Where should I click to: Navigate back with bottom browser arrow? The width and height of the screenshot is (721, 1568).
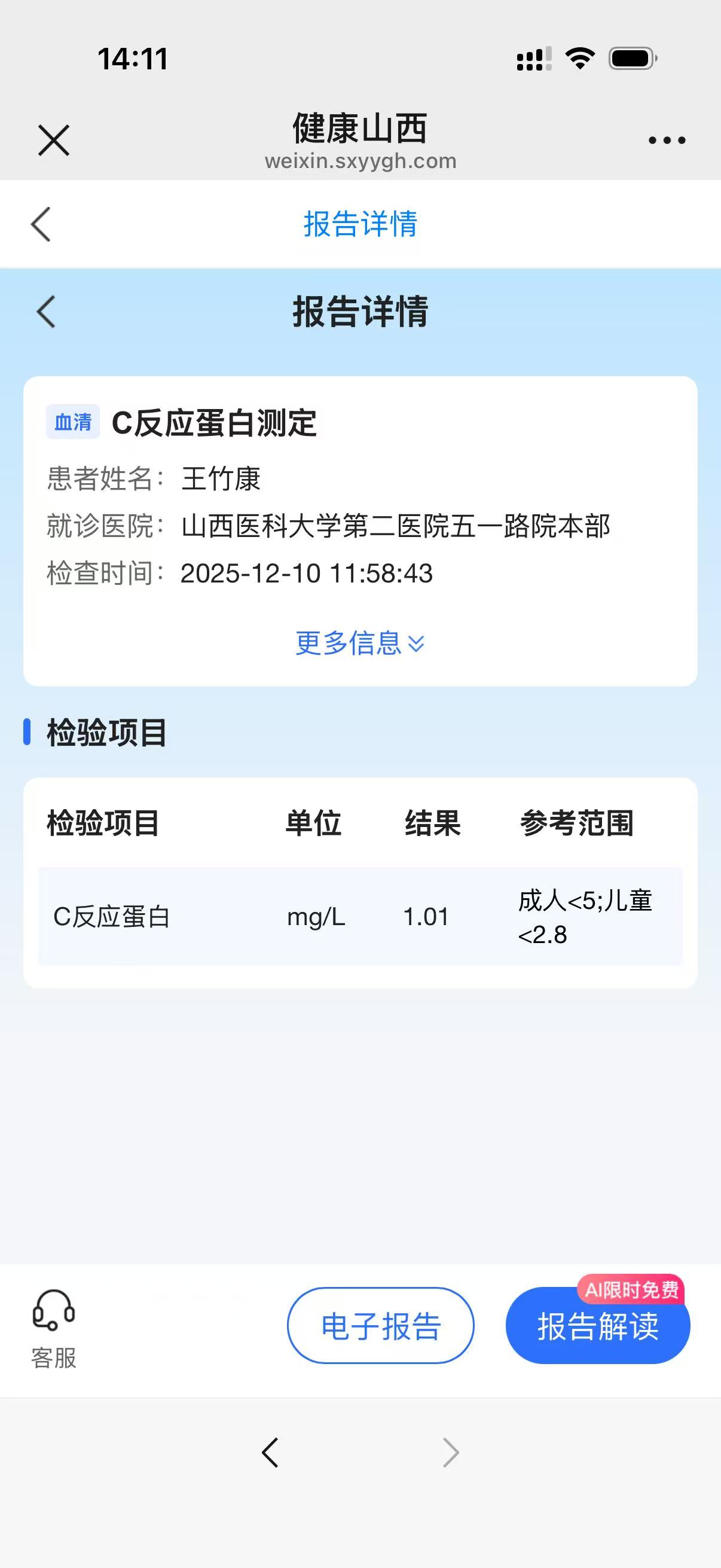coord(270,1453)
